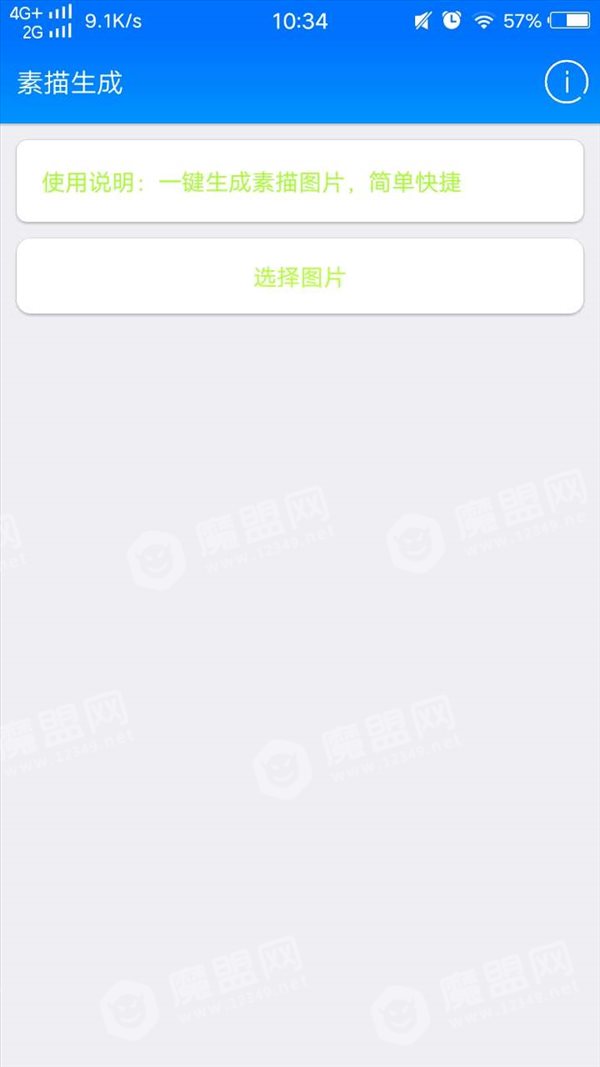Open the info icon in the header
600x1067 pixels.
[566, 83]
